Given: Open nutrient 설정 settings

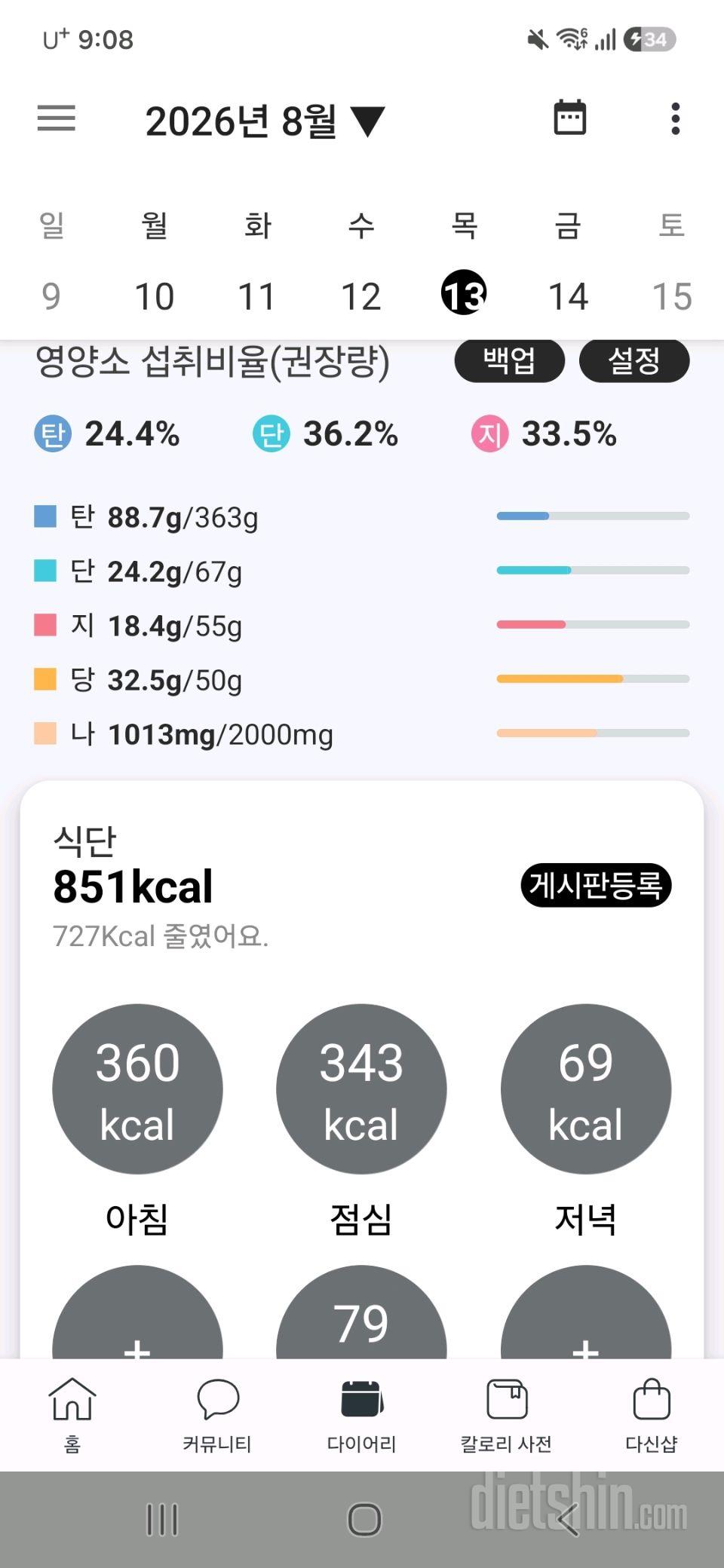Looking at the screenshot, I should [x=634, y=360].
